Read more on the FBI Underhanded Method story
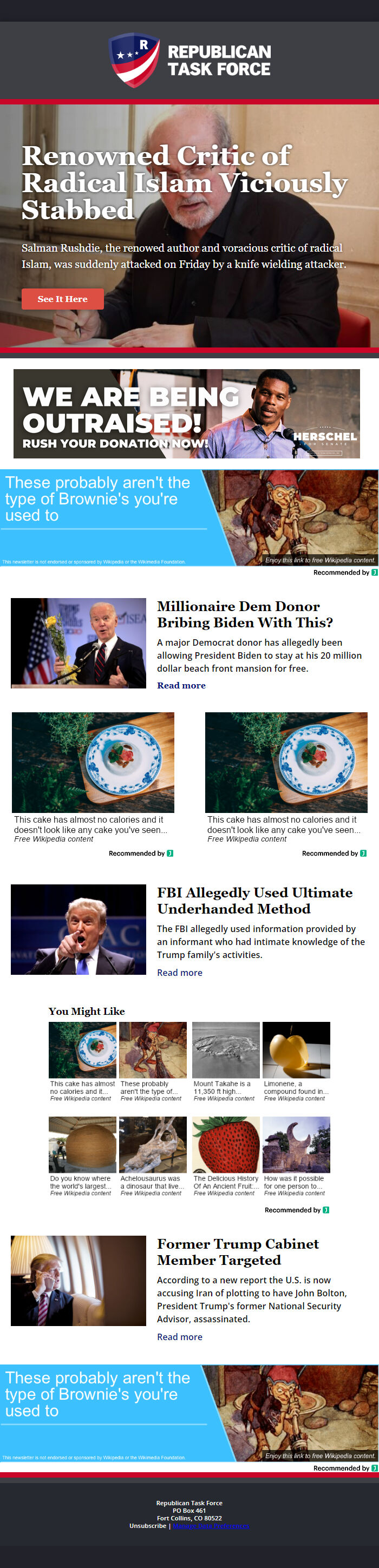379x1568 pixels. click(x=179, y=972)
